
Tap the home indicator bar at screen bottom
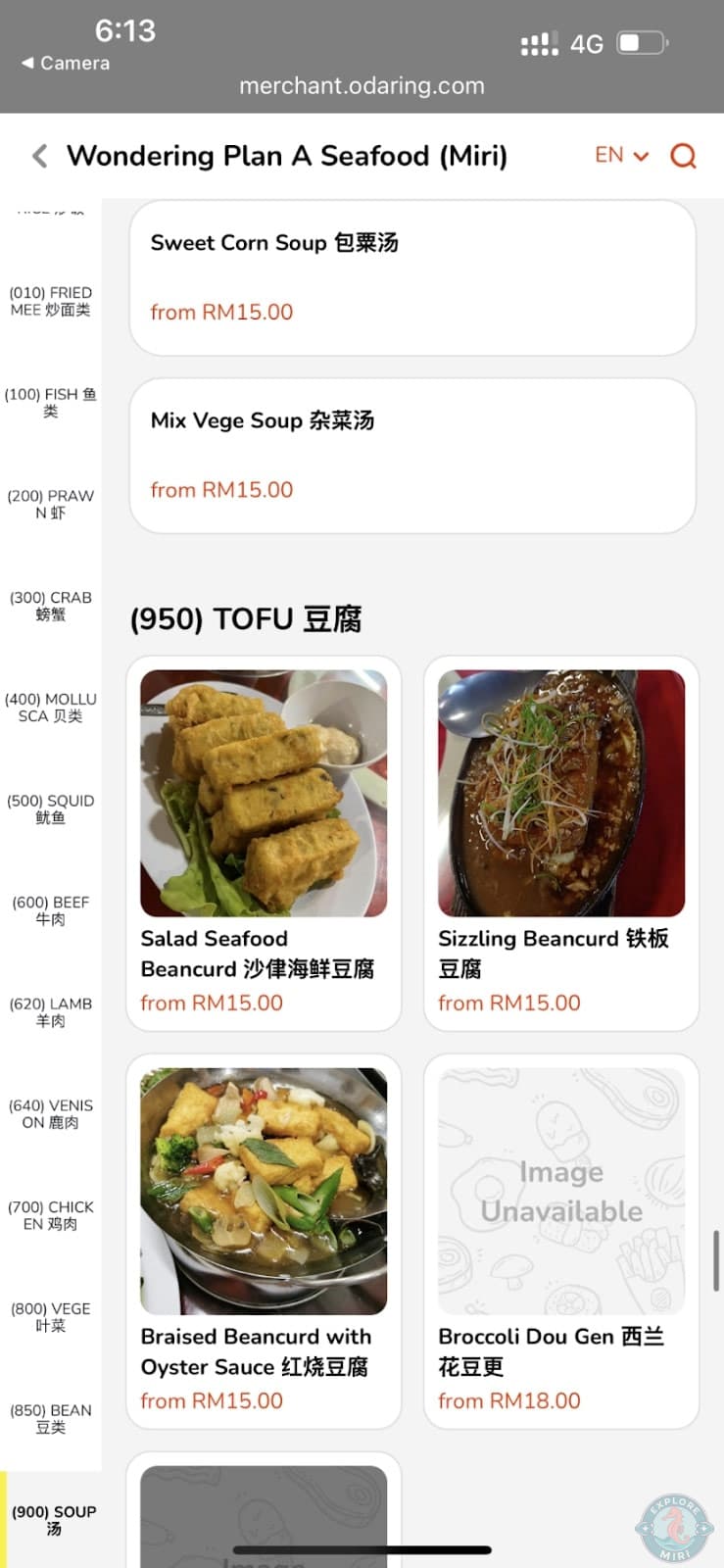point(362,1551)
